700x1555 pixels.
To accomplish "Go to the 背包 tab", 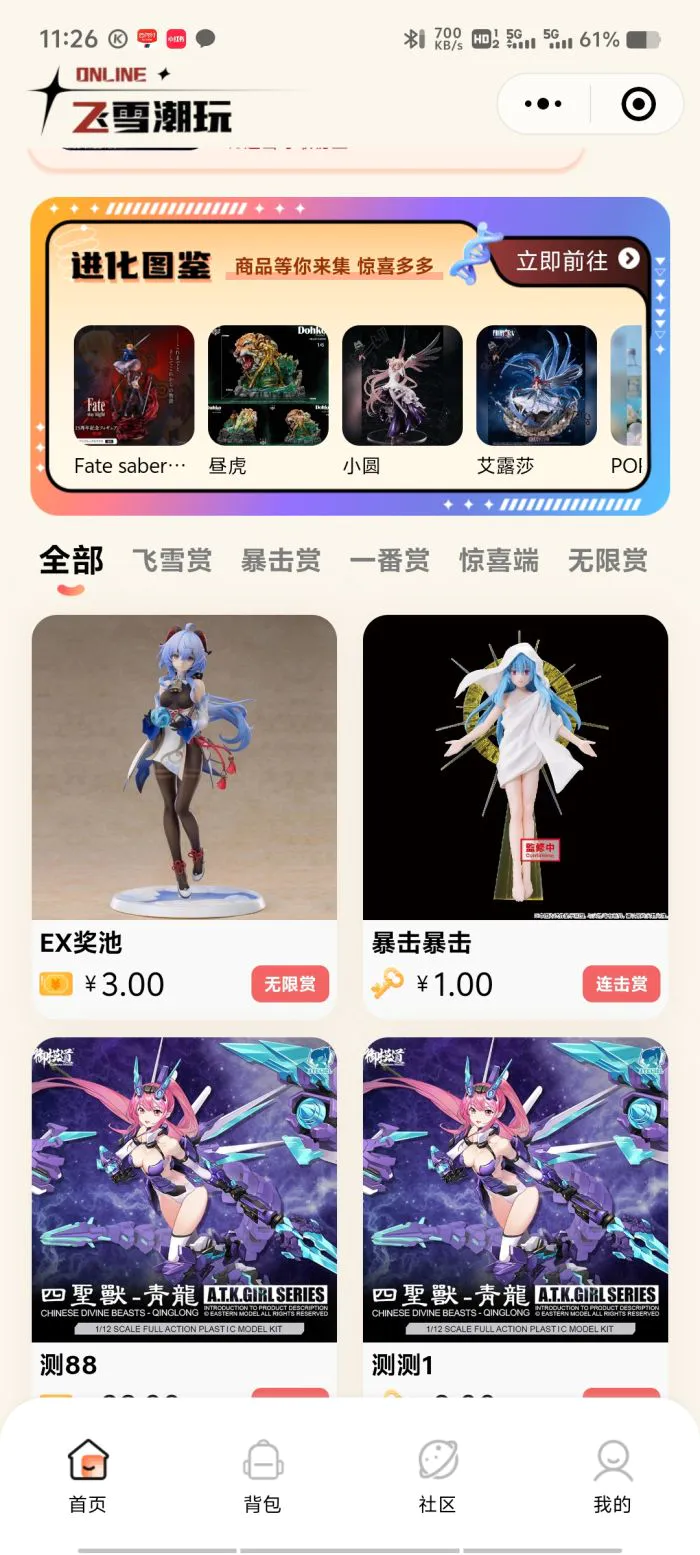I will click(x=262, y=1476).
